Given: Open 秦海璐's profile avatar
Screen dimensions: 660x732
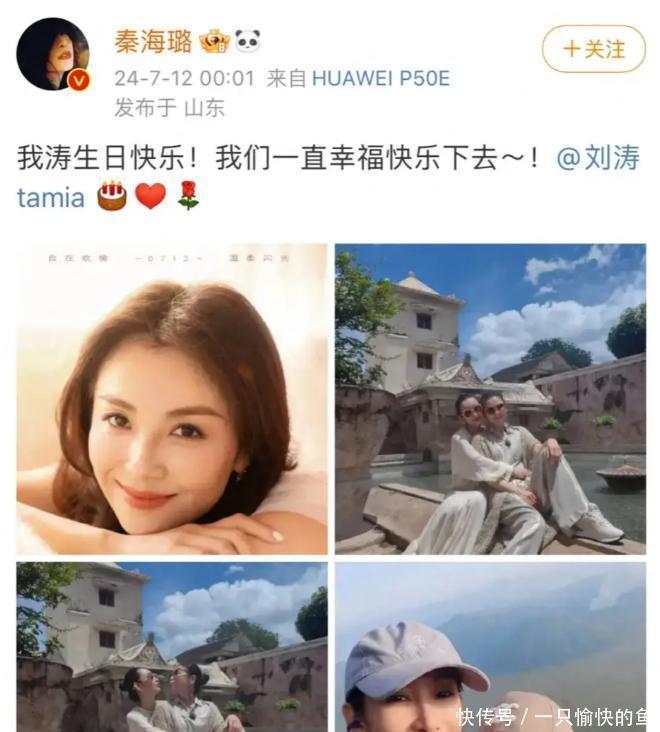Looking at the screenshot, I should [x=53, y=53].
